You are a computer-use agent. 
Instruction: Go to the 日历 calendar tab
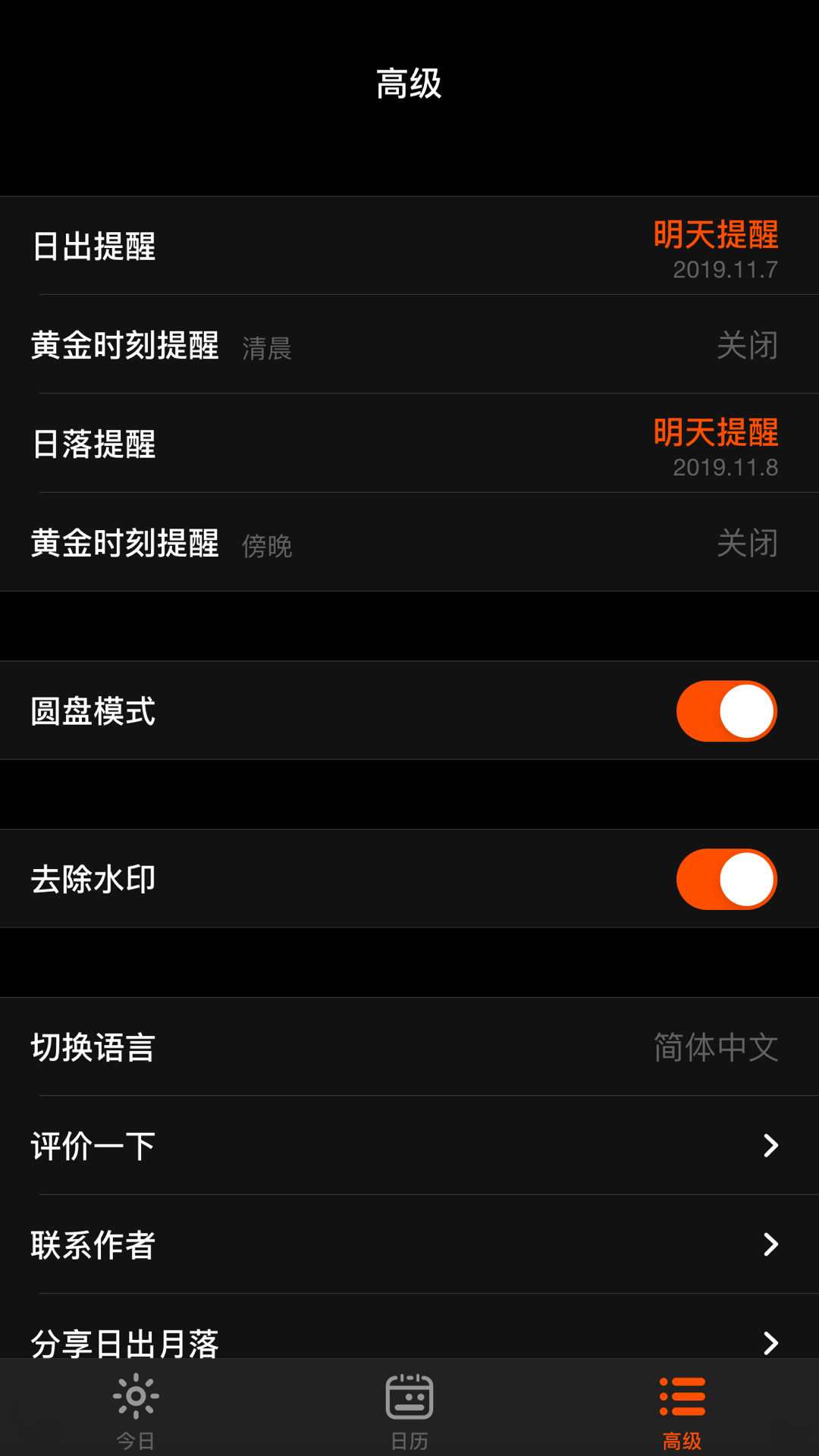[x=409, y=1409]
